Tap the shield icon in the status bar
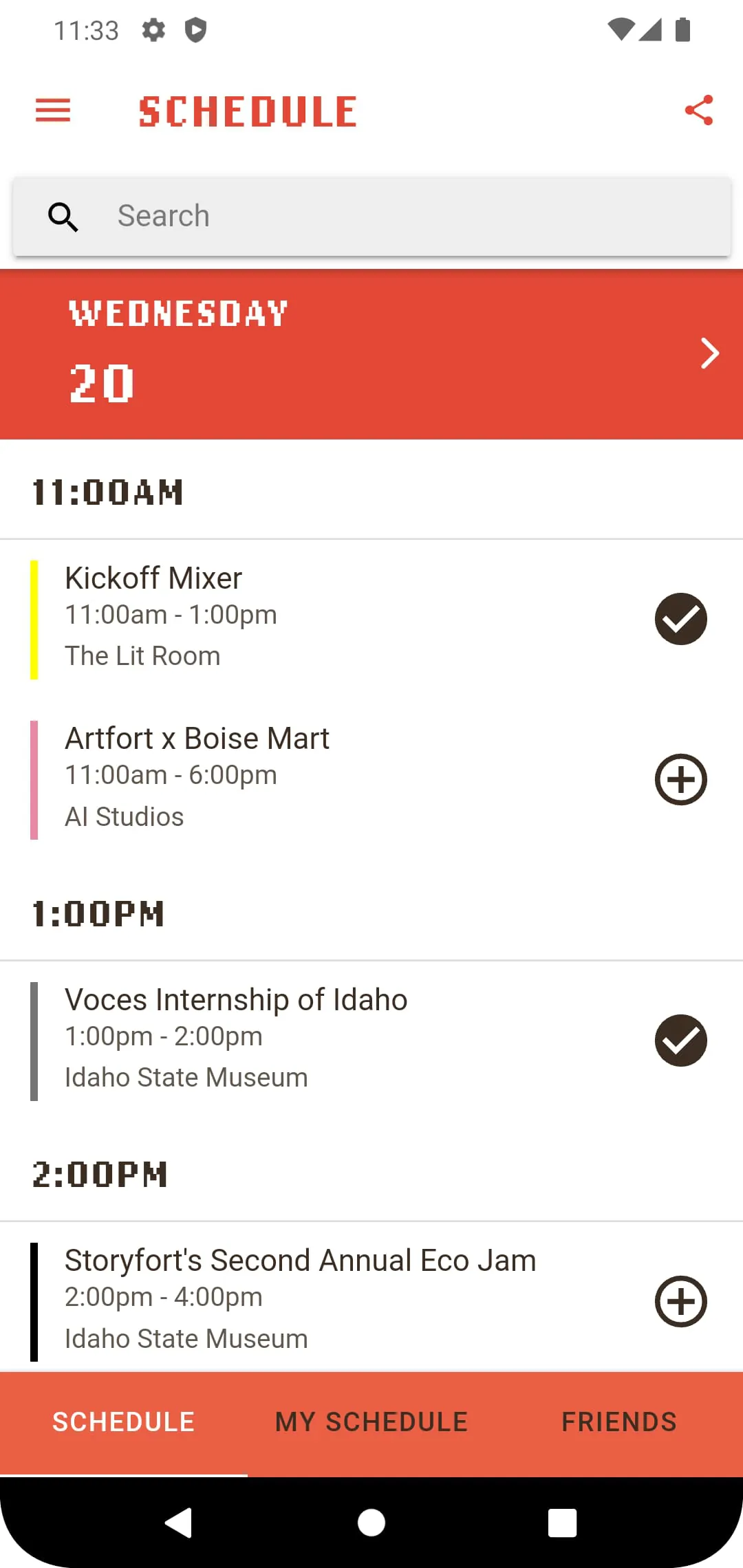 pyautogui.click(x=197, y=30)
